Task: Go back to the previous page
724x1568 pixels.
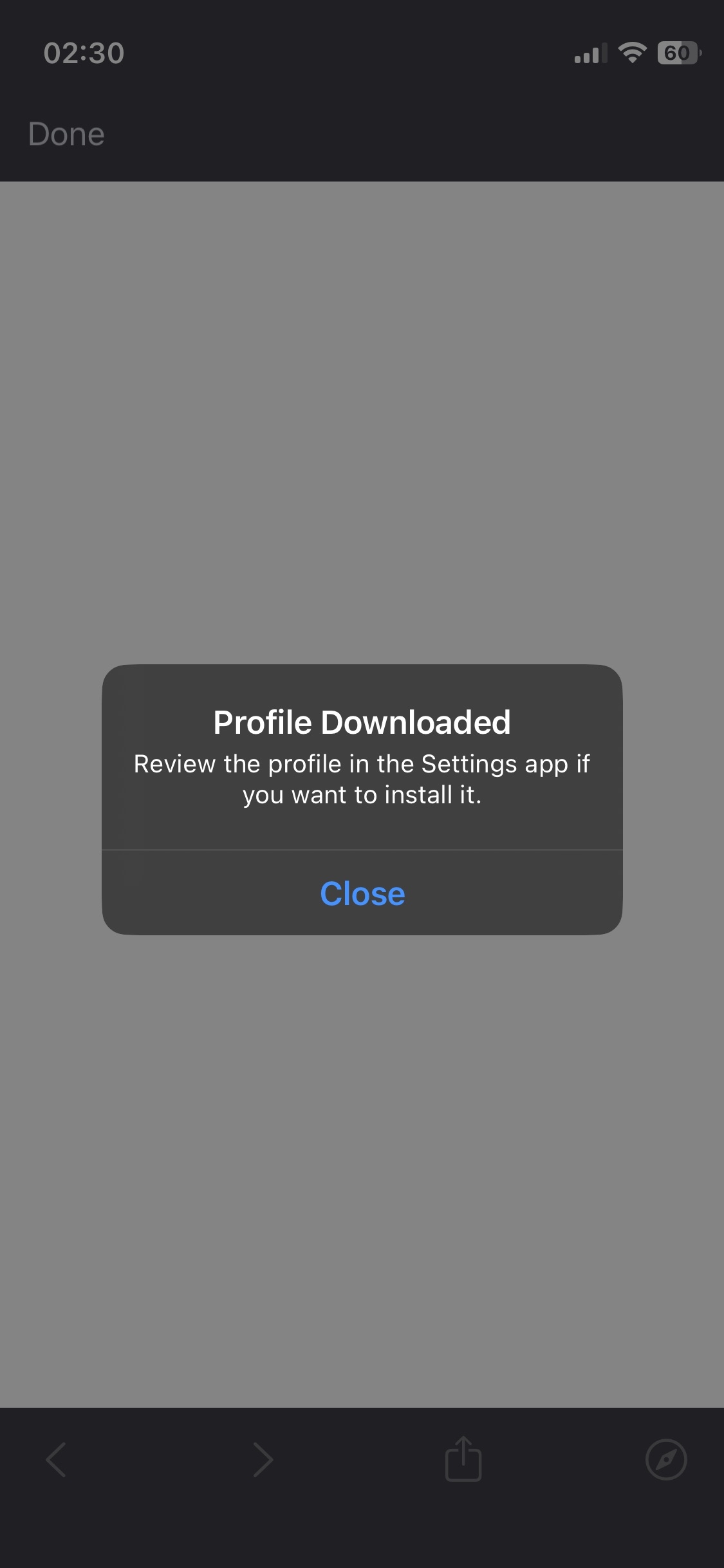Action: click(x=57, y=1459)
